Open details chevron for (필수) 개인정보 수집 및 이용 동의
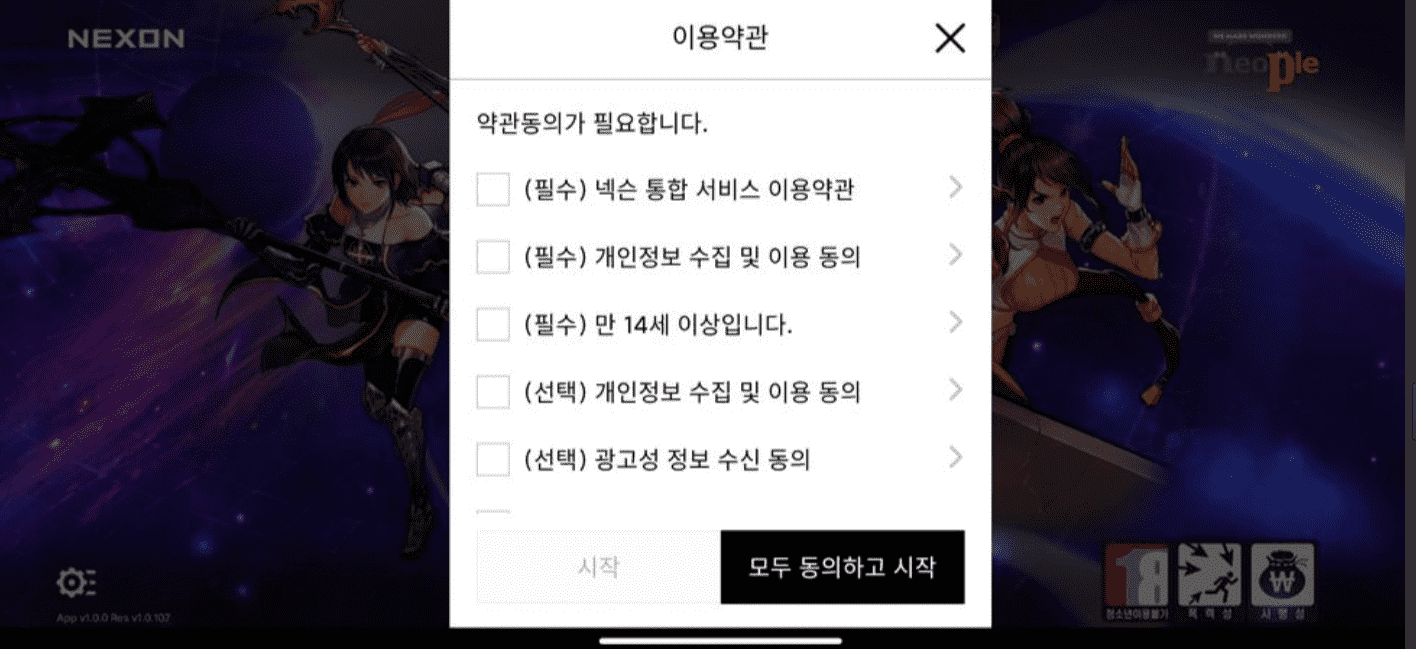Image resolution: width=1416 pixels, height=649 pixels. click(x=955, y=255)
